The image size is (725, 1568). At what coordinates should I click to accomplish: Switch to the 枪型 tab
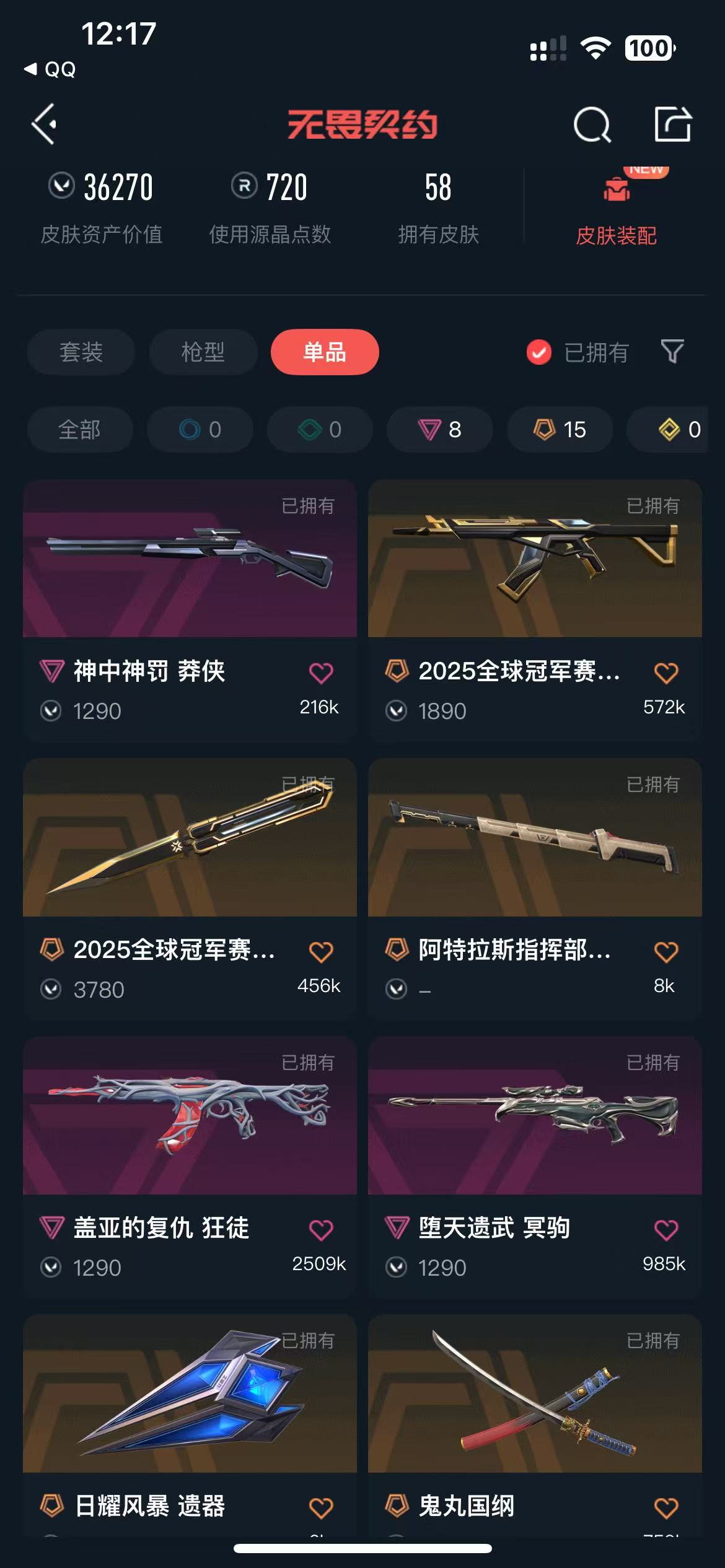click(x=203, y=352)
